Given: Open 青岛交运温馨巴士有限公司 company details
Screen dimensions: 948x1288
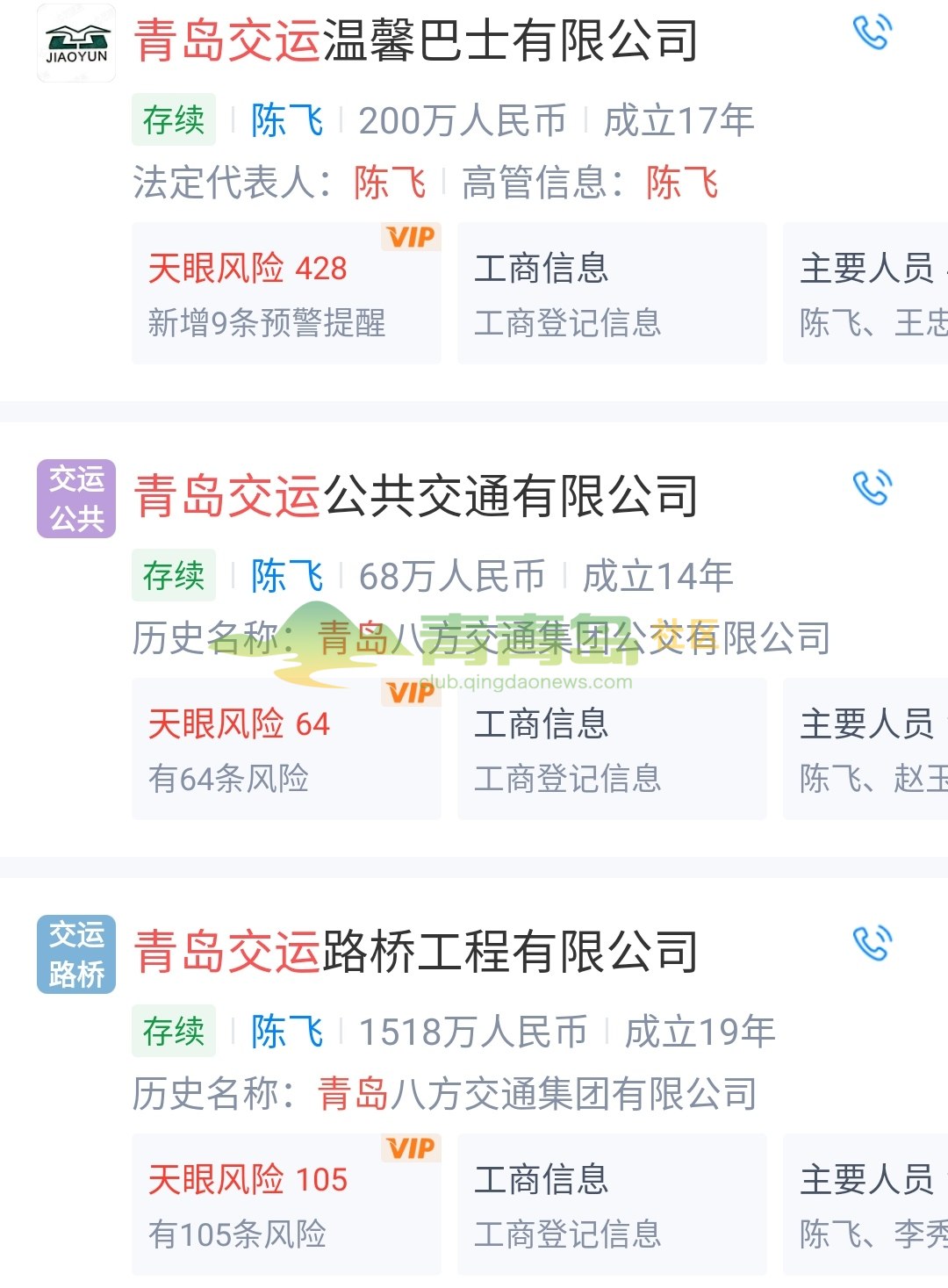Looking at the screenshot, I should tap(415, 40).
